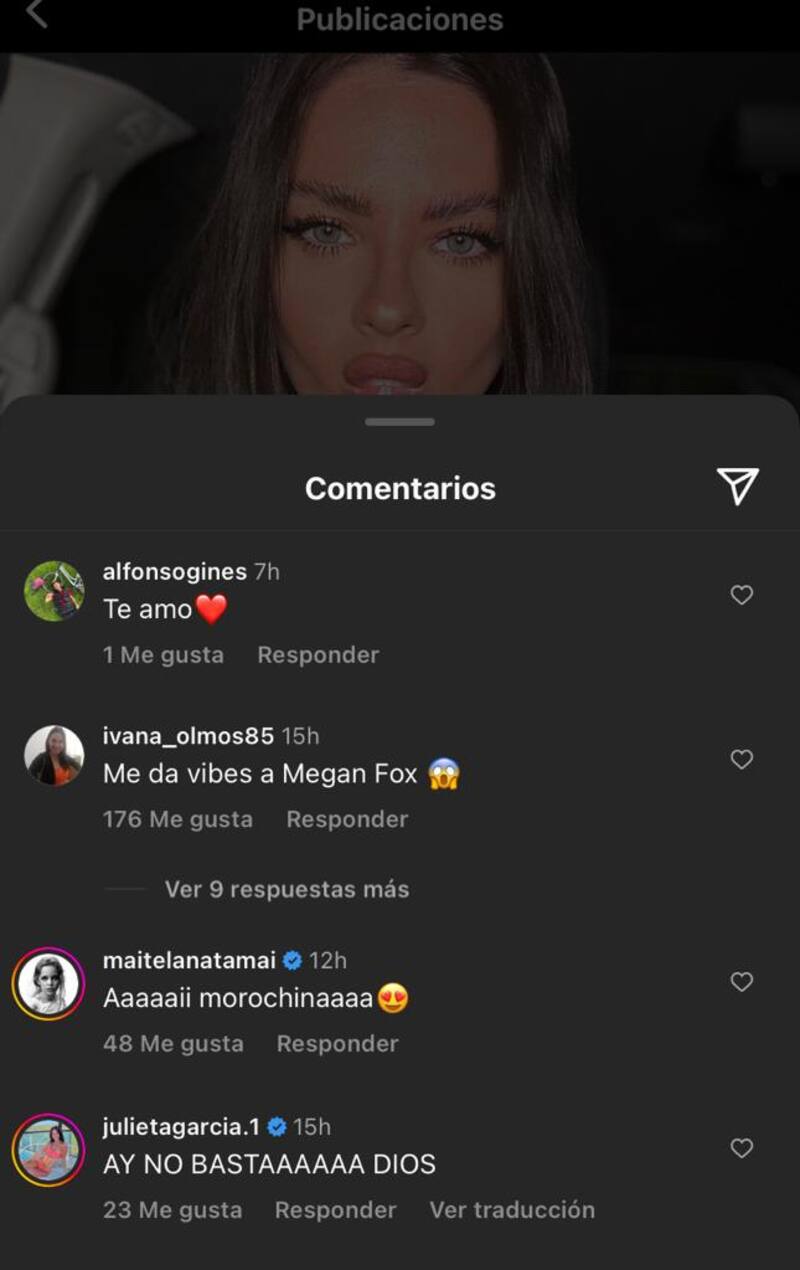Go back from Publicaciones
The width and height of the screenshot is (800, 1270).
click(x=37, y=14)
